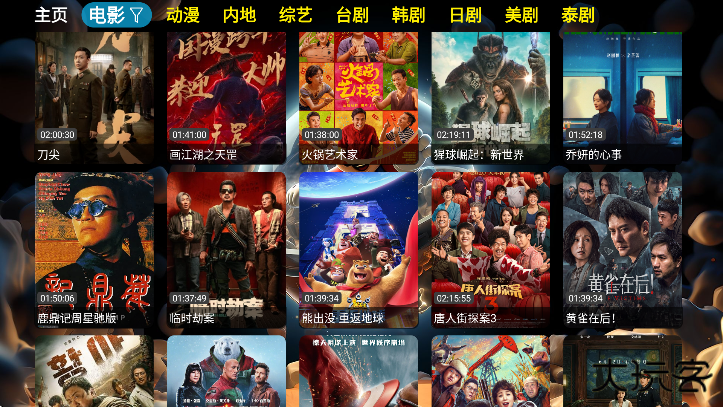Screen dimensions: 723x407
Task: Watch 鹿鼎记周星驰版
Action: pos(94,248)
